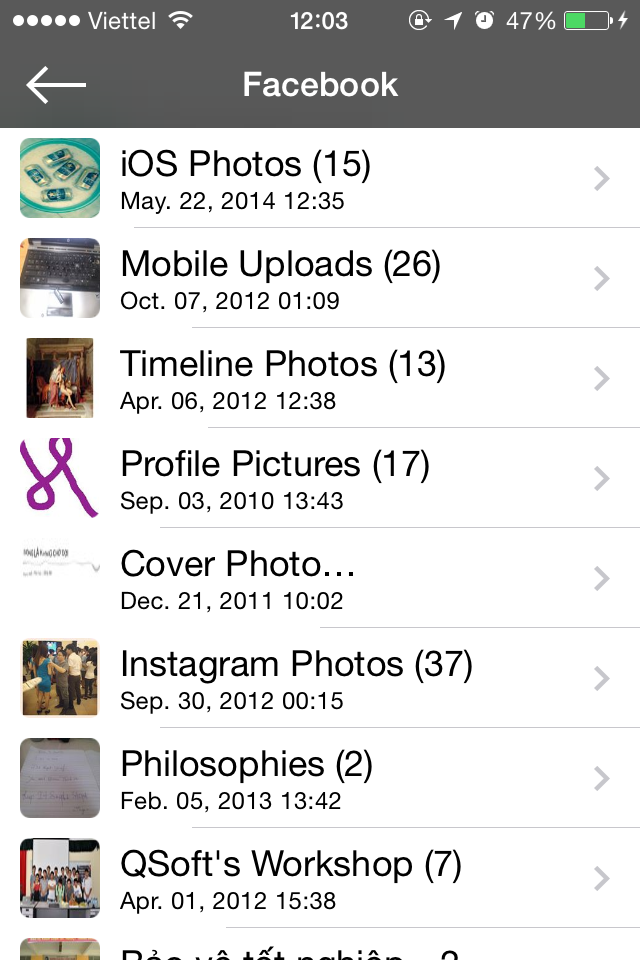The height and width of the screenshot is (960, 640).
Task: Open the iOS Photos album
Action: pyautogui.click(x=320, y=178)
